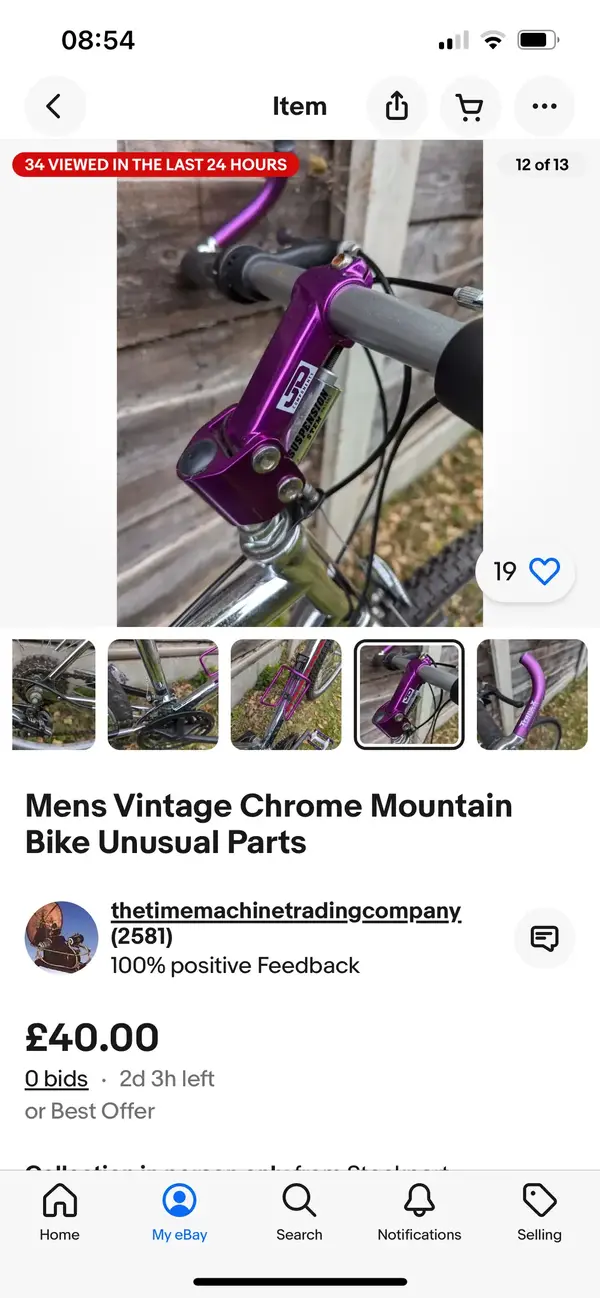The image size is (600, 1298).
Task: Switch to the My eBay tab
Action: point(180,1211)
